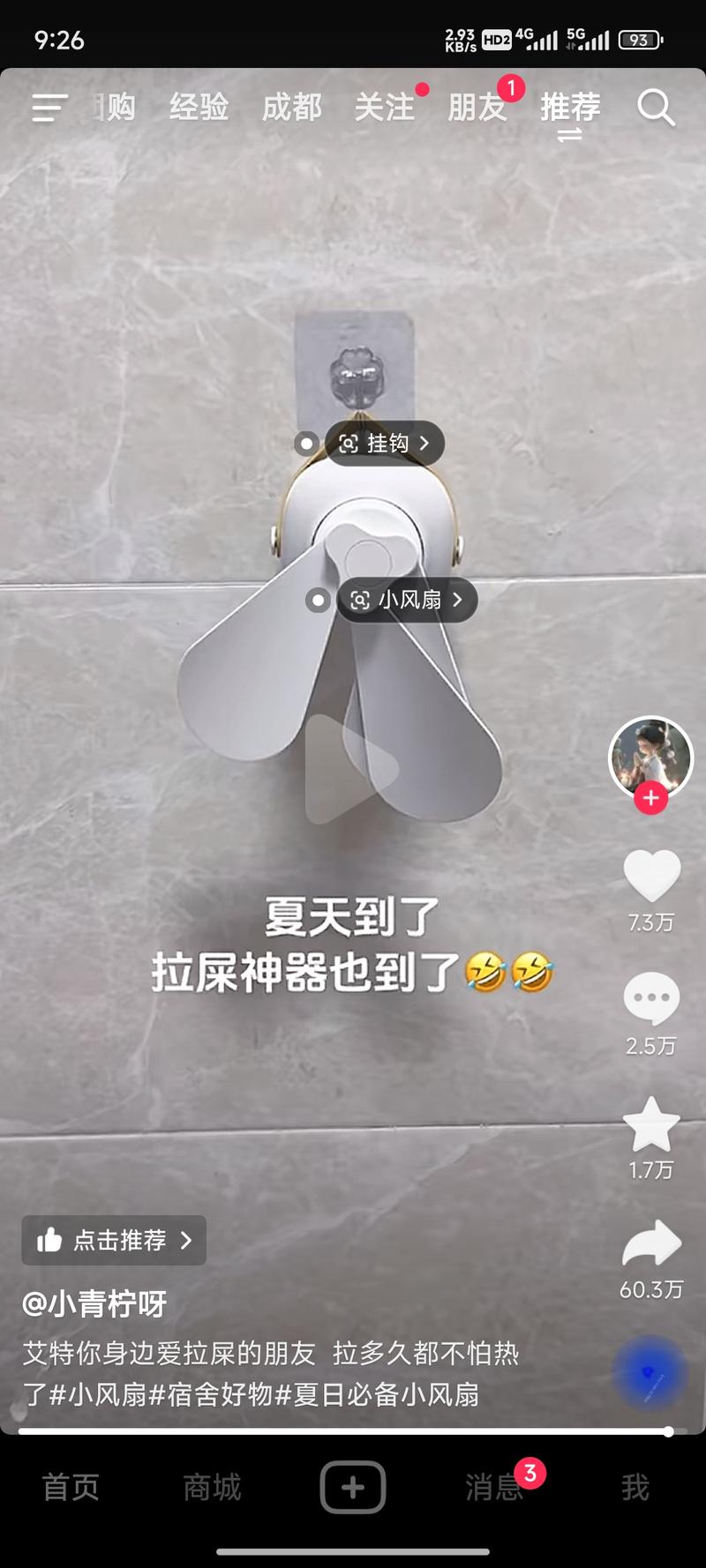Viewport: 706px width, 1568px height.
Task: Select the 推荐 tab
Action: click(570, 108)
